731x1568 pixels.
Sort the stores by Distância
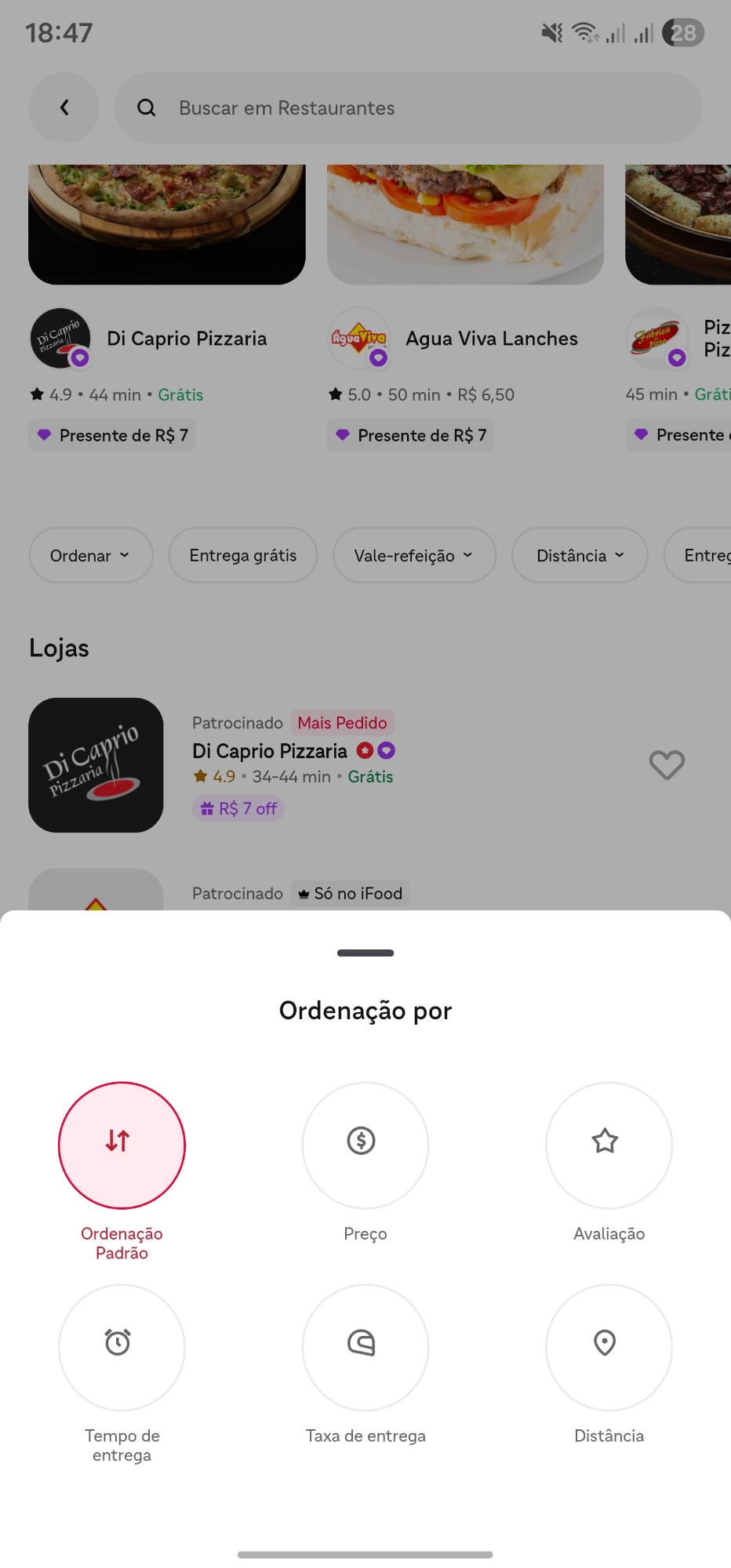pos(609,1347)
